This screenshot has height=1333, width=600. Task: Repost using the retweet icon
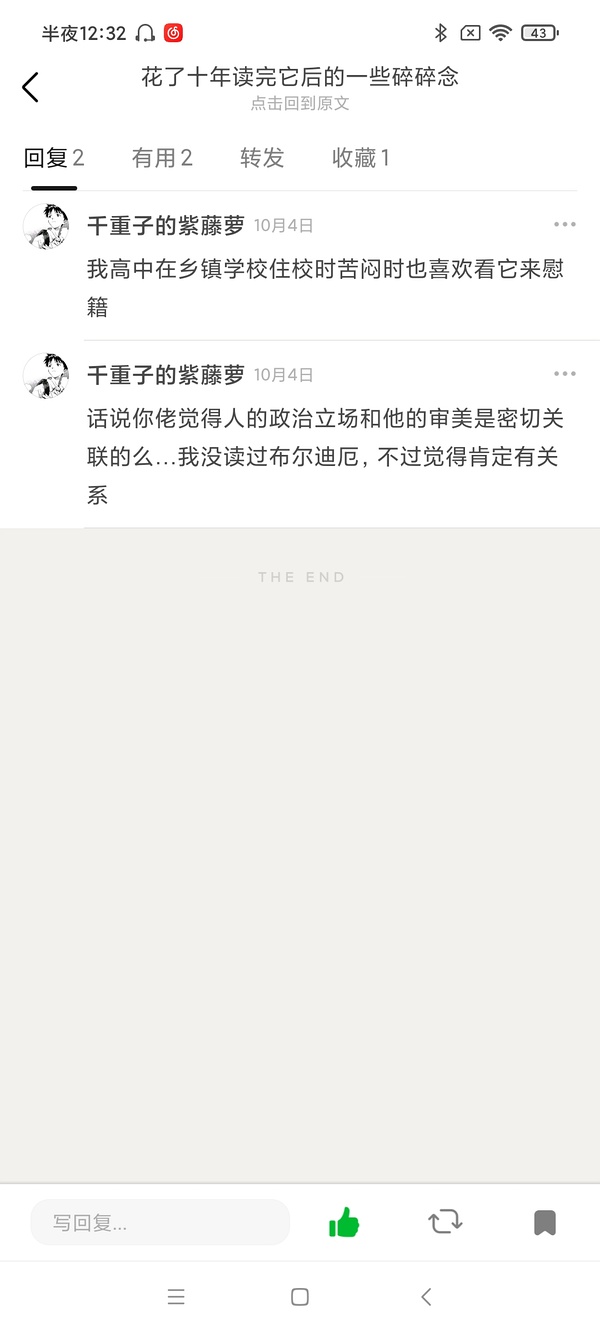coord(445,1222)
